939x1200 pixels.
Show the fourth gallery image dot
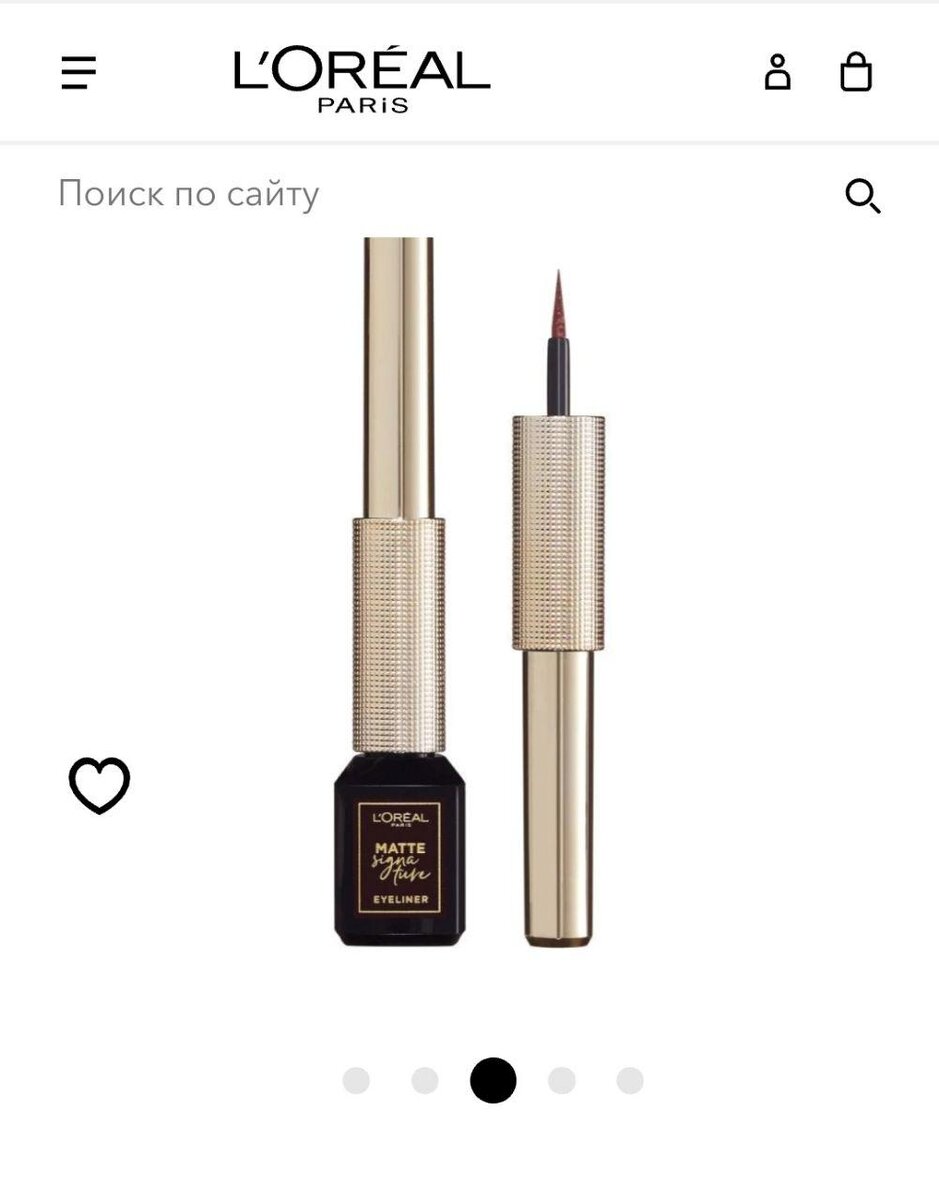click(562, 1081)
